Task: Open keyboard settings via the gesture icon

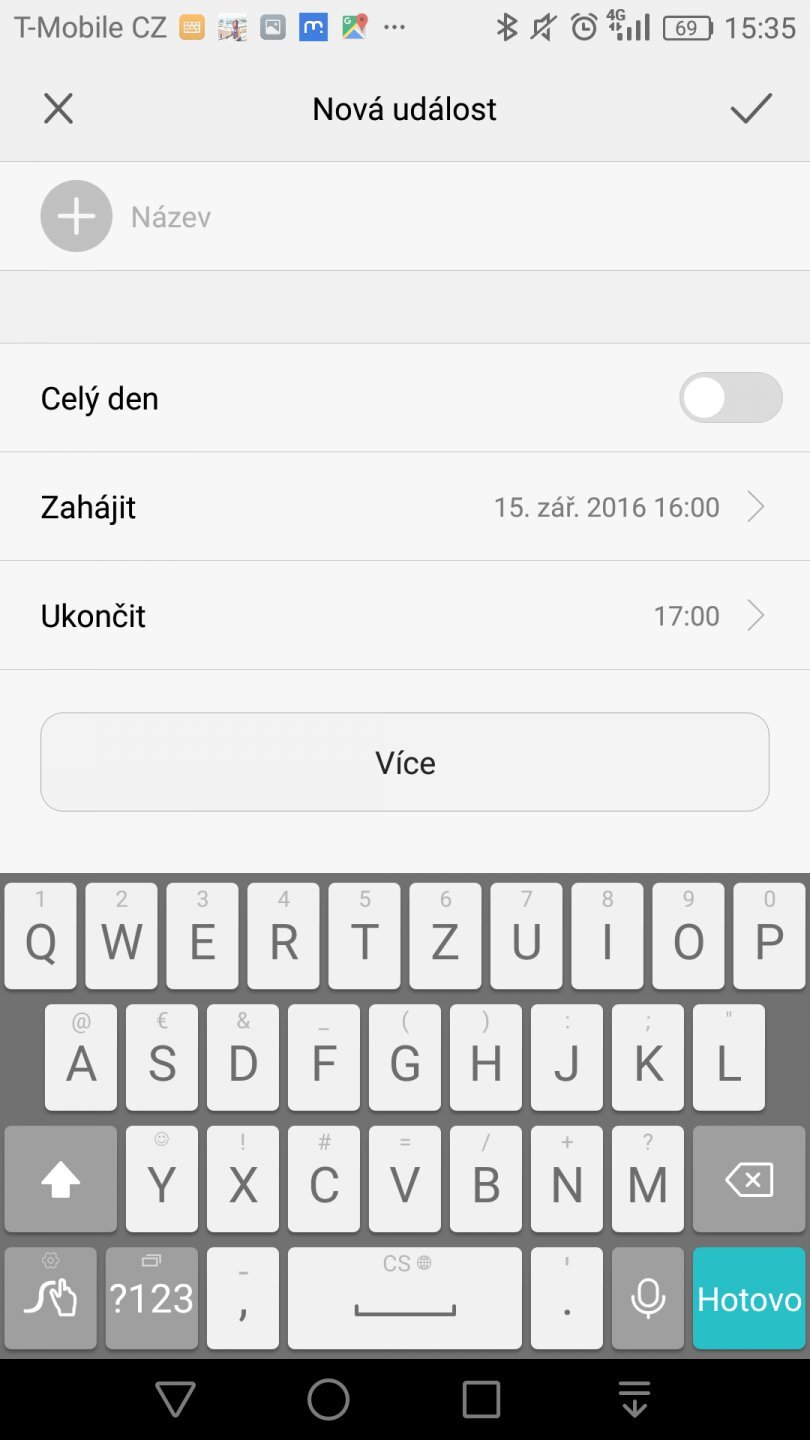Action: [50, 1297]
